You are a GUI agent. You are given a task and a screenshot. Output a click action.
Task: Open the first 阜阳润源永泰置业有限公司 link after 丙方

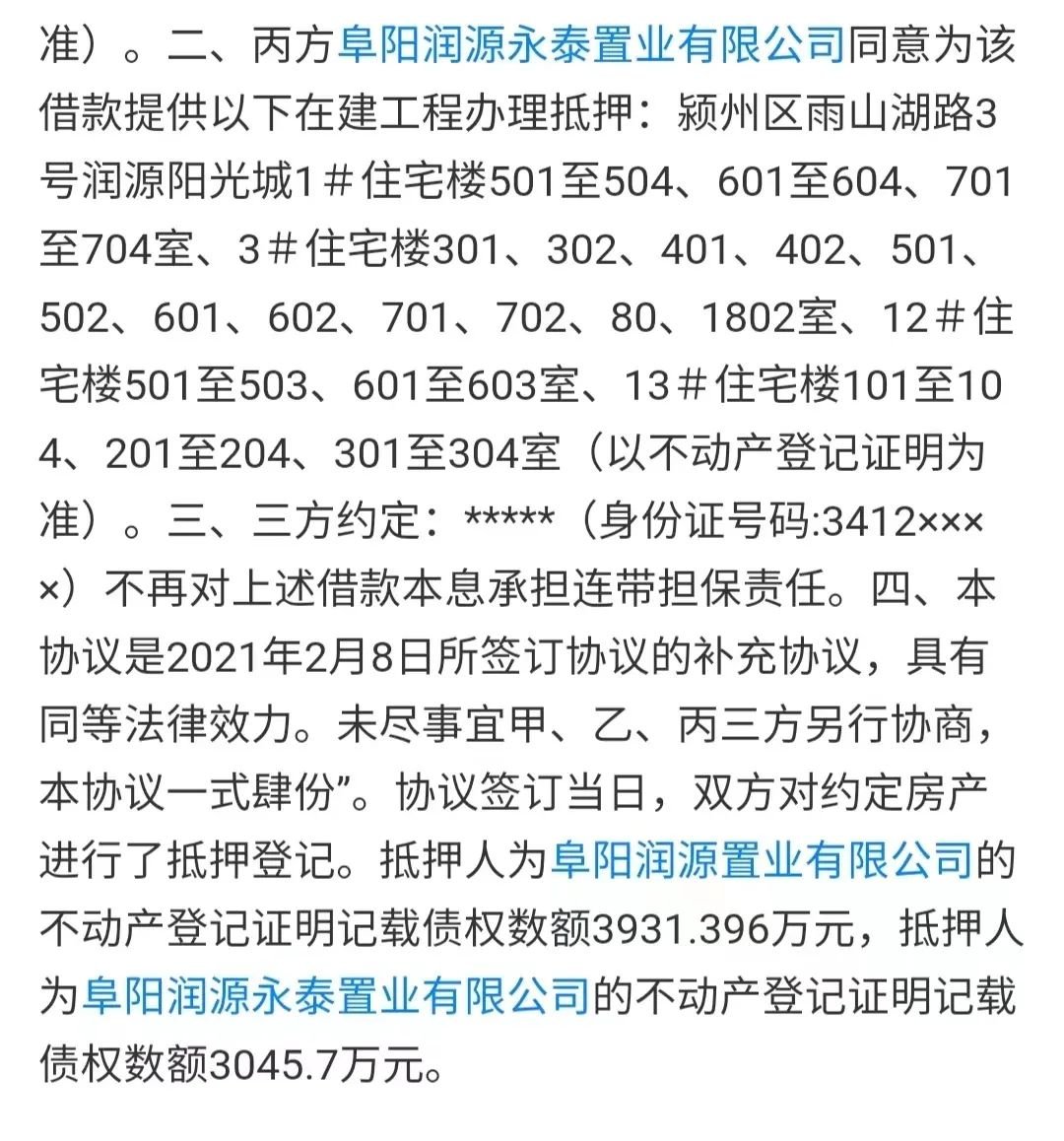pos(591,46)
